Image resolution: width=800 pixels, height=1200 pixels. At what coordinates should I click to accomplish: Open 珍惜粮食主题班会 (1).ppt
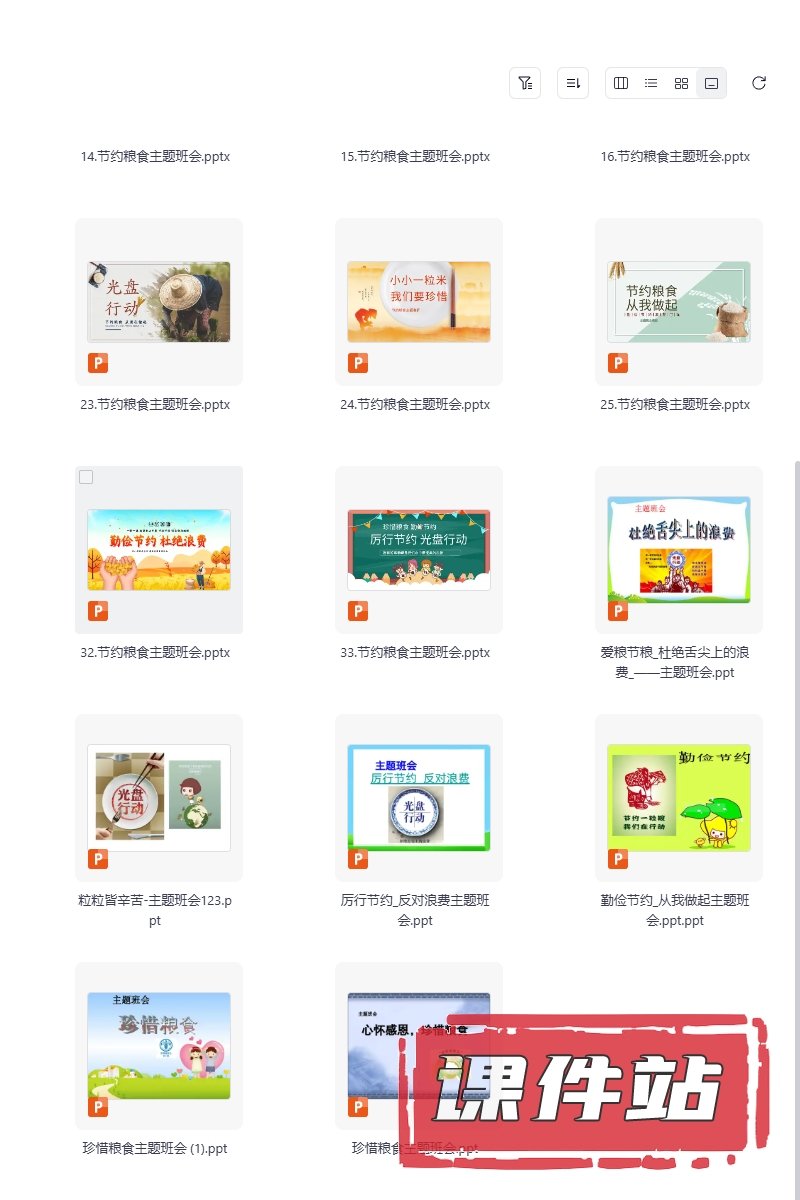(x=159, y=1046)
